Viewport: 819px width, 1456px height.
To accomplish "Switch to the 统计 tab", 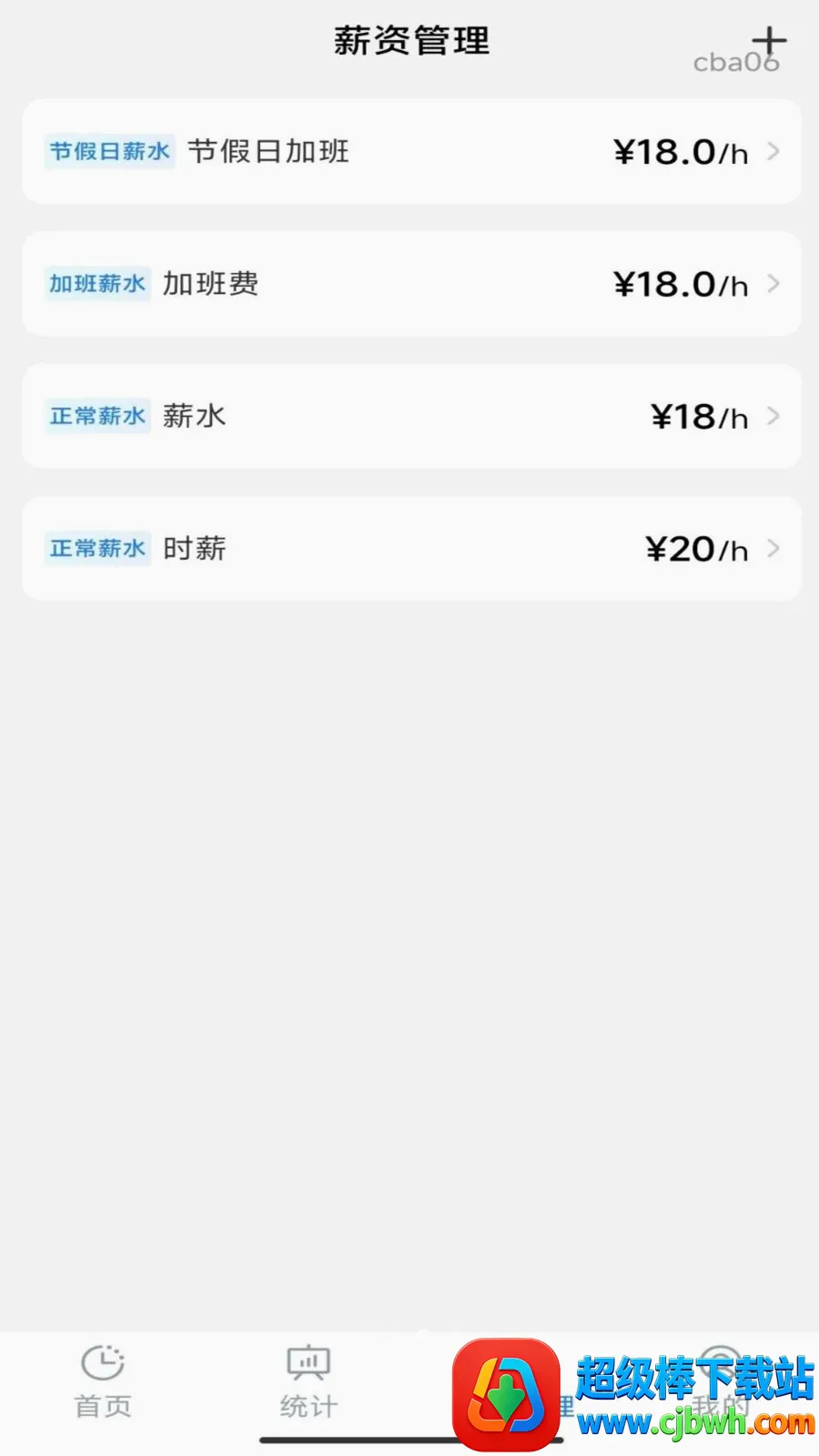I will pos(308,1381).
